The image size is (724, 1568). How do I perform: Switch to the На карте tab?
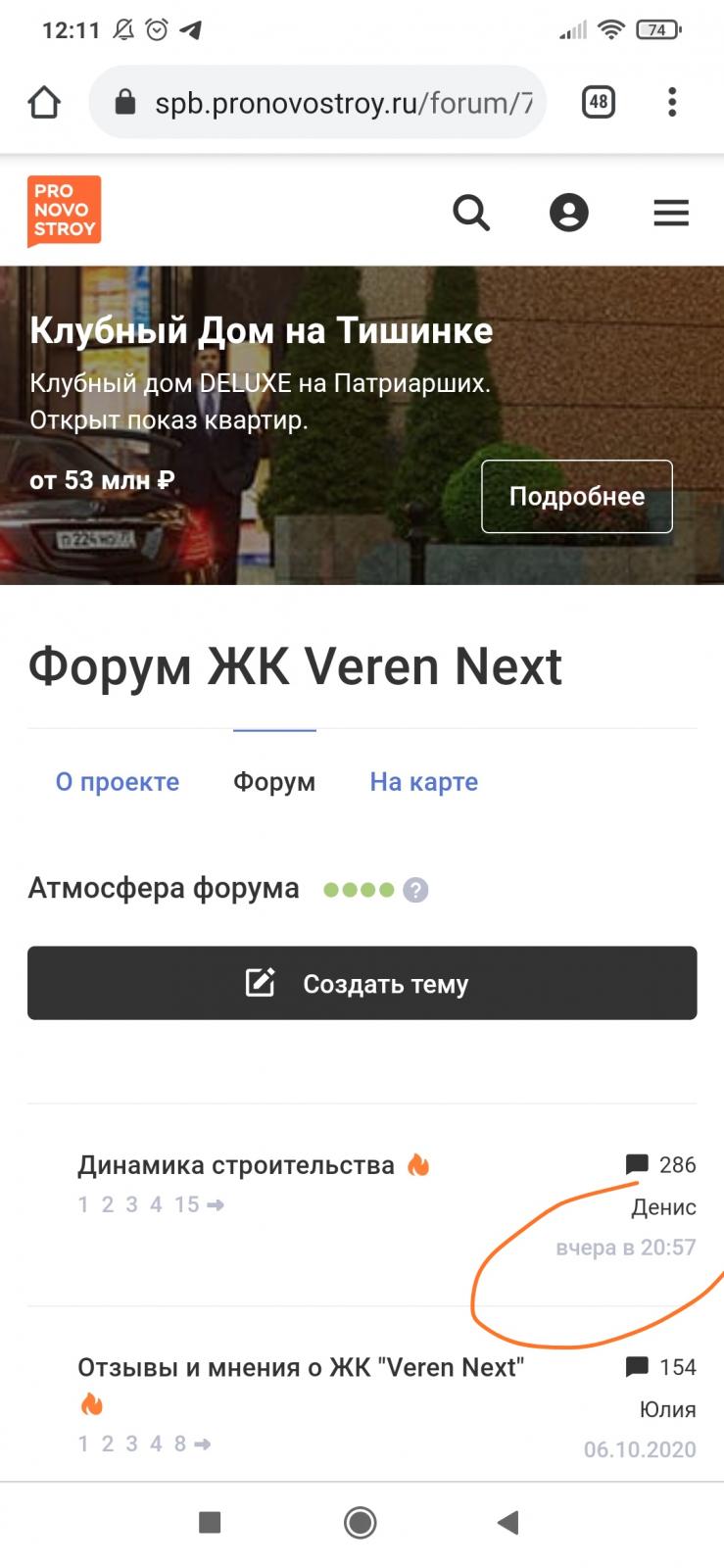tap(424, 782)
